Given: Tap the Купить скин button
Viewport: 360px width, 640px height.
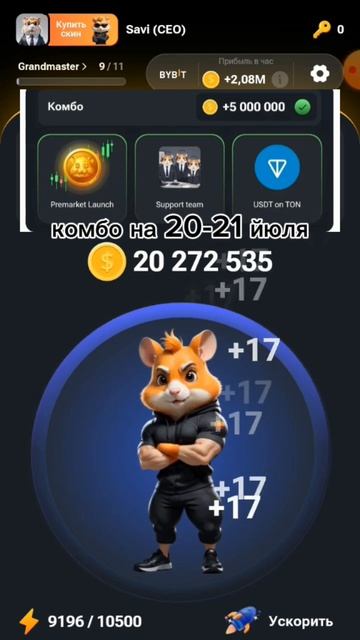Looking at the screenshot, I should click(83, 30).
